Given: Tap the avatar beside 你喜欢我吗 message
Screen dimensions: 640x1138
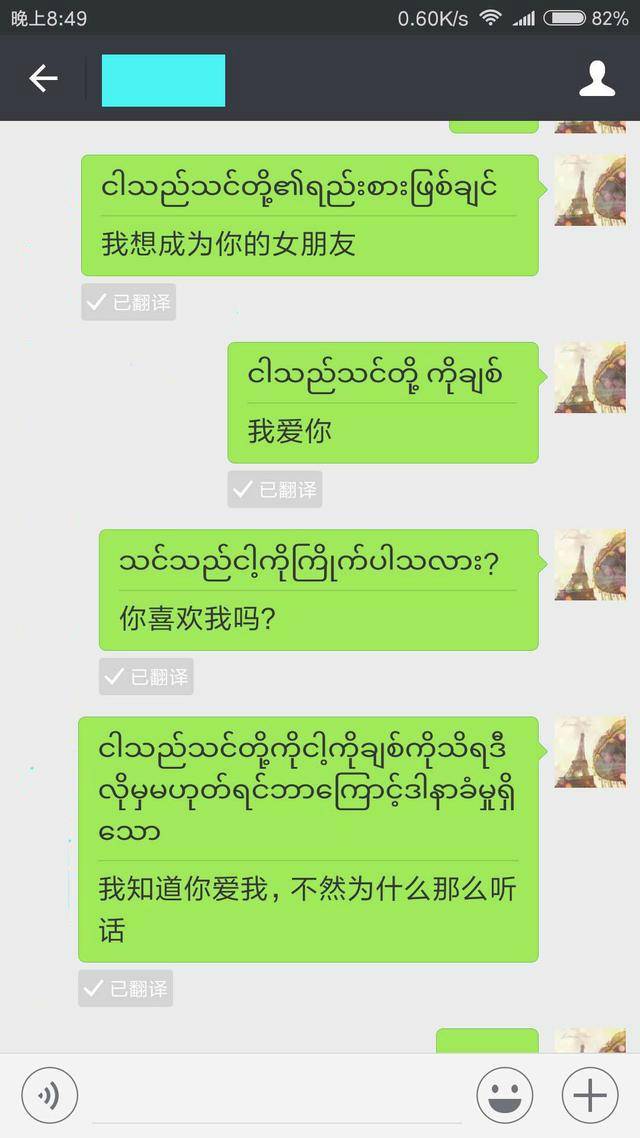Looking at the screenshot, I should [590, 565].
